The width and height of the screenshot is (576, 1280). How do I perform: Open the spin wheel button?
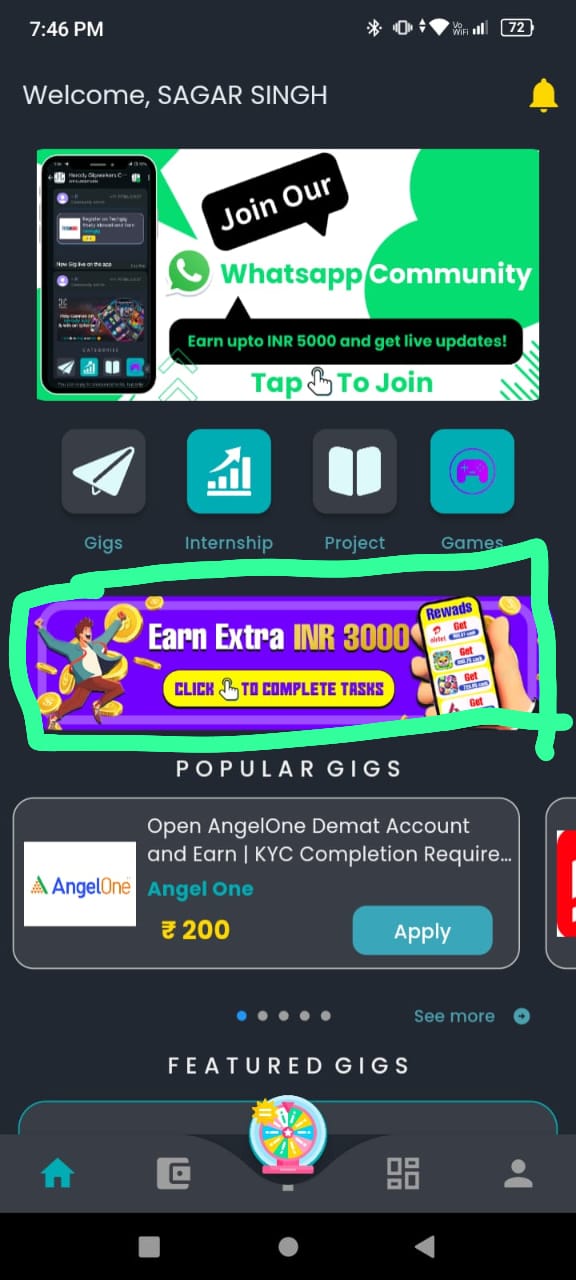coord(287,1136)
